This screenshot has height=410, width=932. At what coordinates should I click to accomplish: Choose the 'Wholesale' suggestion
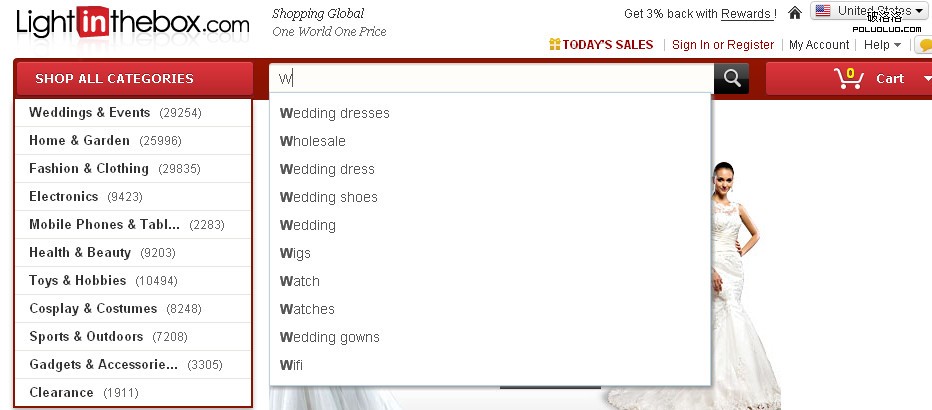click(313, 141)
